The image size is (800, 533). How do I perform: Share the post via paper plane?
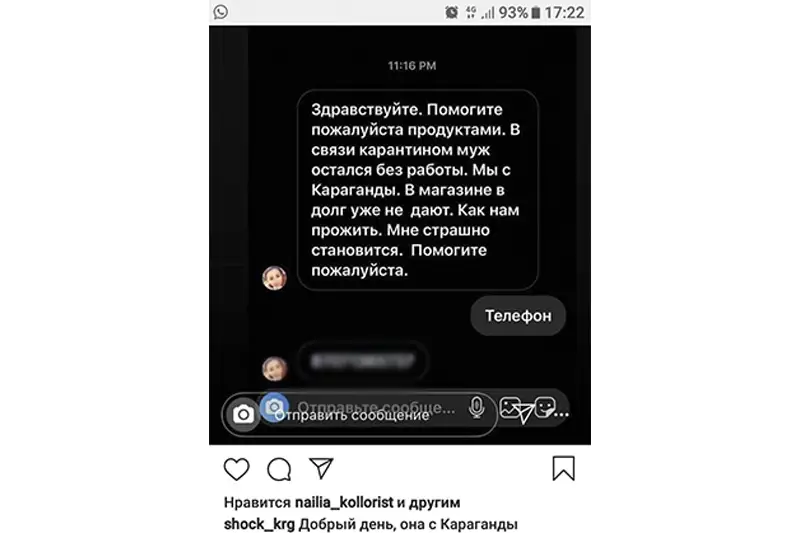click(320, 468)
